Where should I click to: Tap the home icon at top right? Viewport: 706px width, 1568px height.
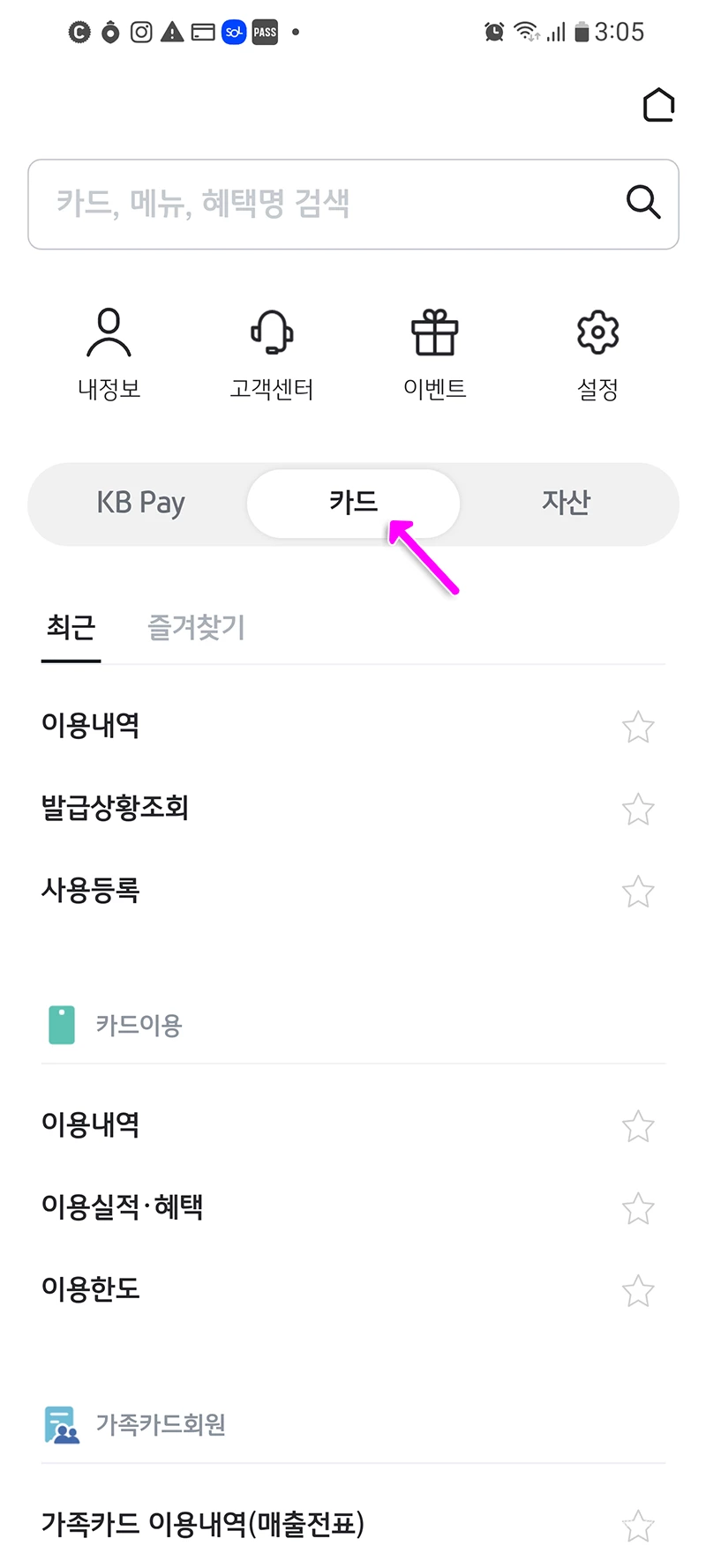pos(658,105)
